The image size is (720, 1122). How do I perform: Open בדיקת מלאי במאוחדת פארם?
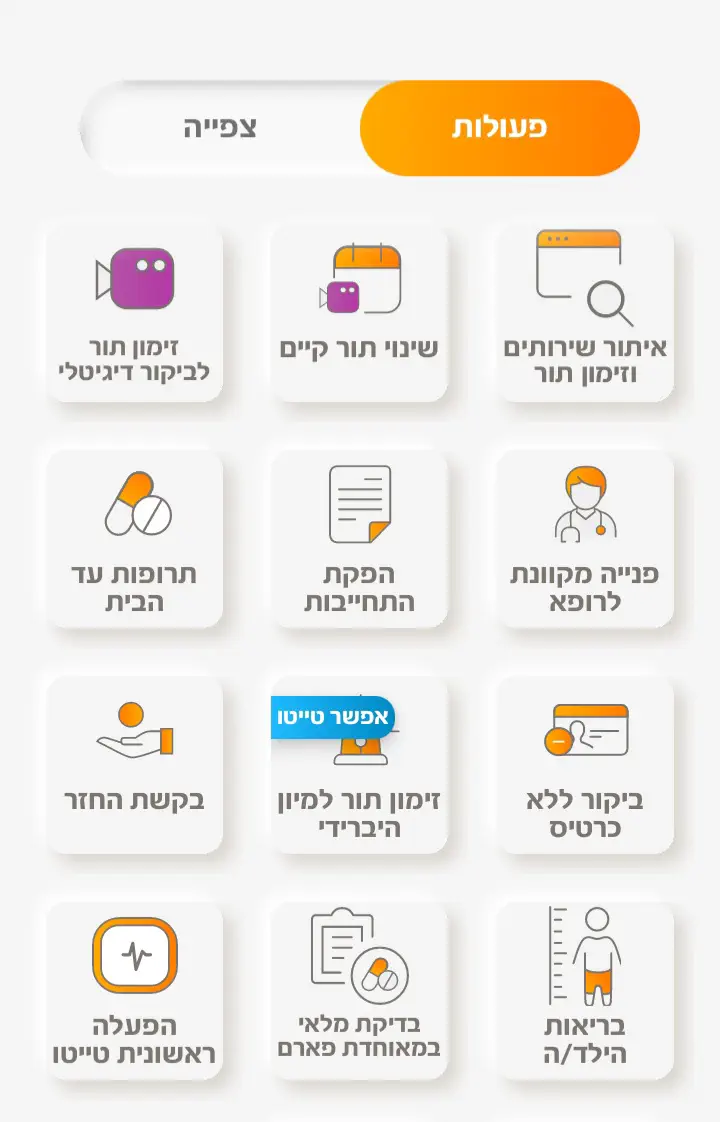point(359,990)
